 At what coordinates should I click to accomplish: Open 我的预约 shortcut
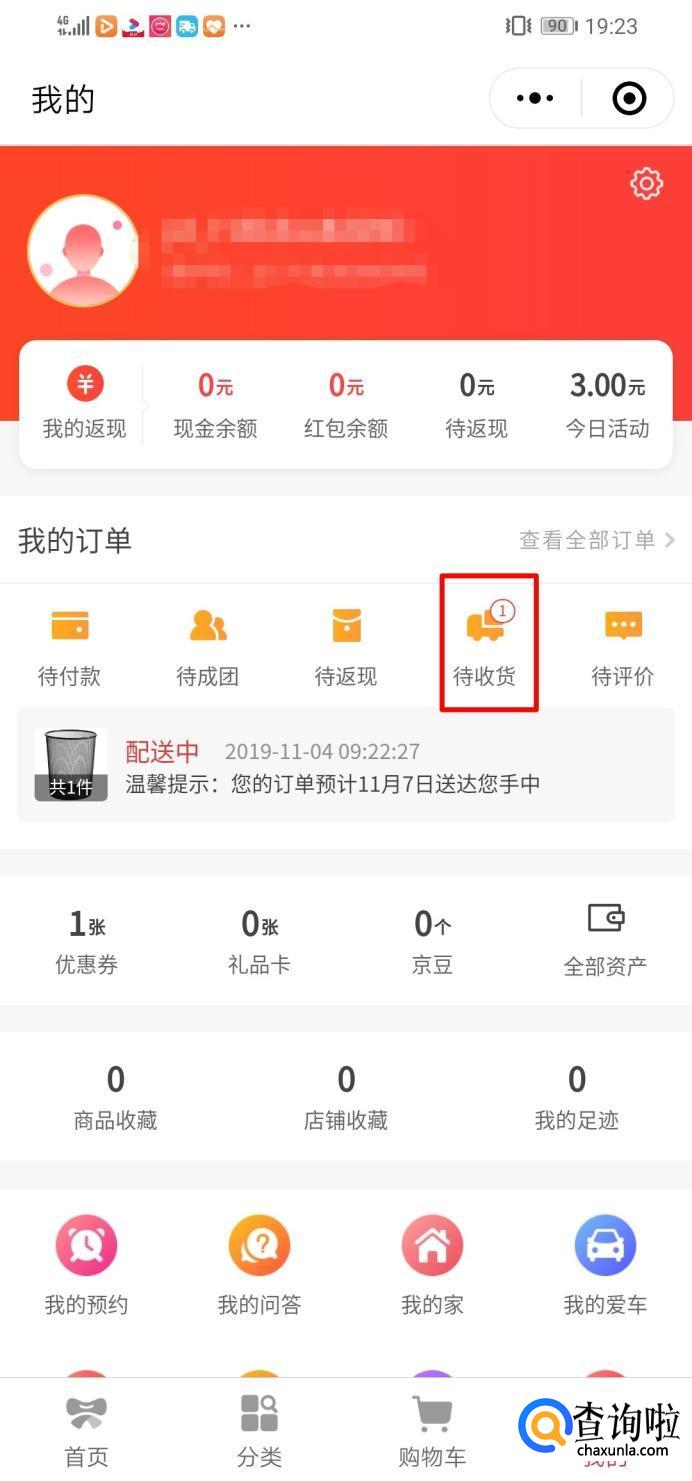coord(86,1265)
